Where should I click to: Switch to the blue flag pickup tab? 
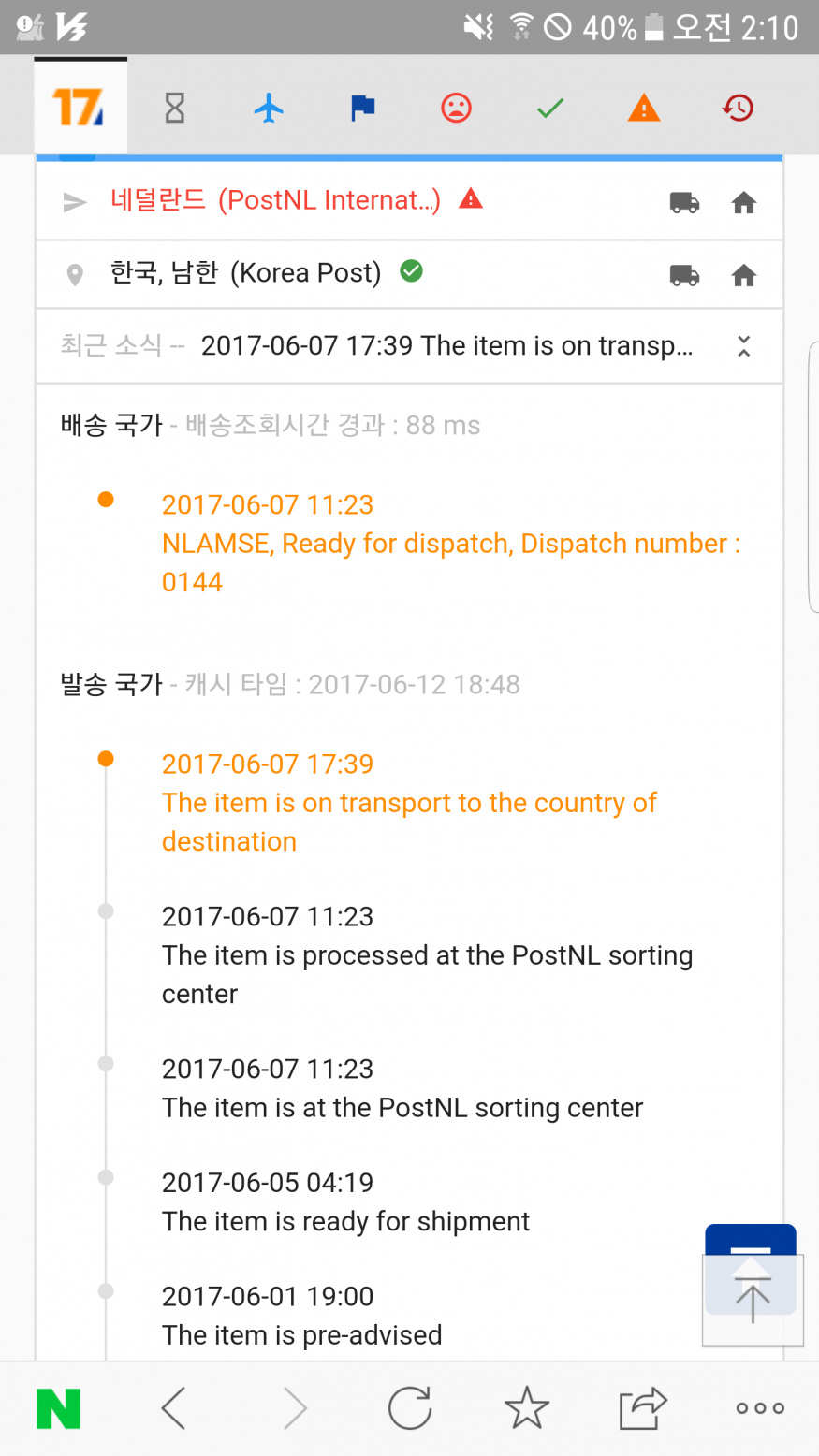362,108
